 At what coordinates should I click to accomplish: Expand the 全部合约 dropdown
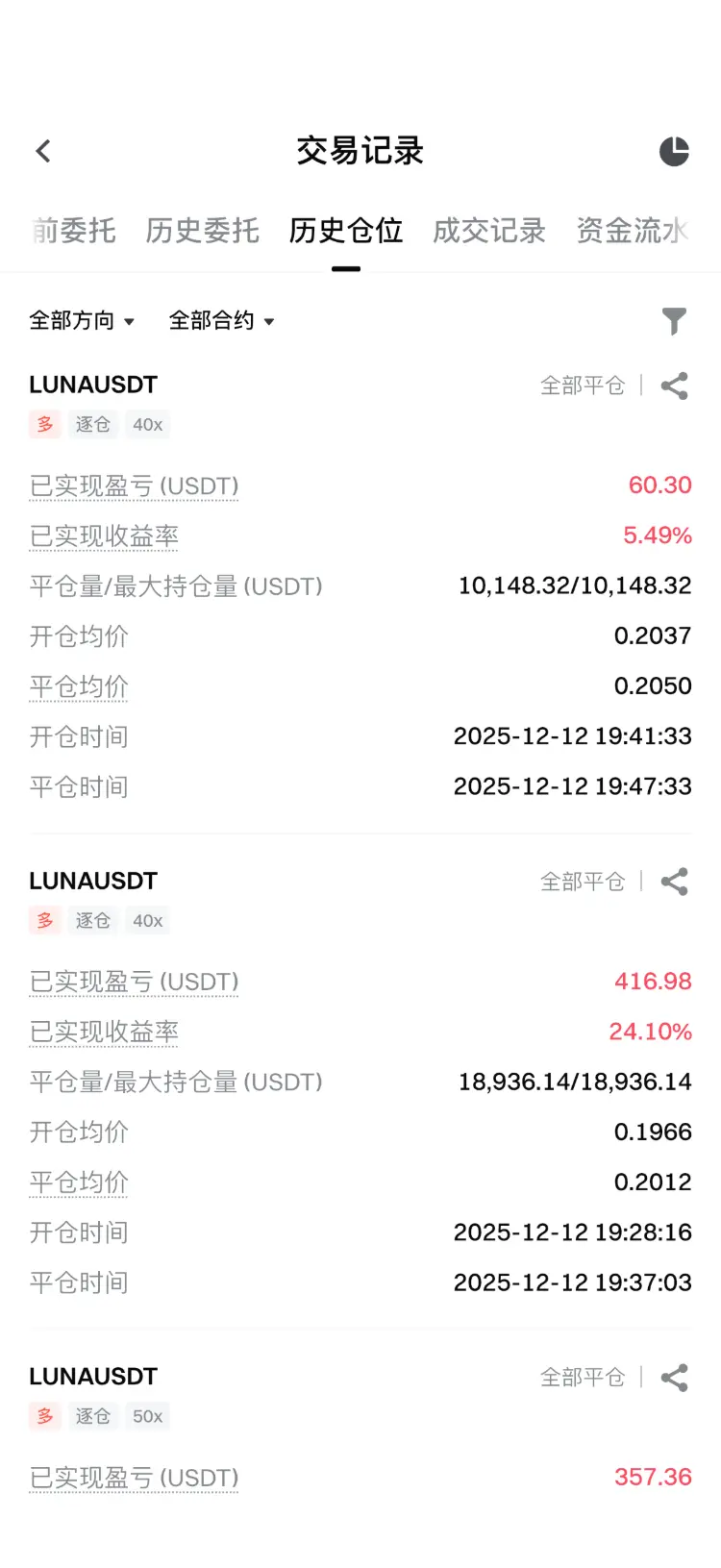click(222, 320)
